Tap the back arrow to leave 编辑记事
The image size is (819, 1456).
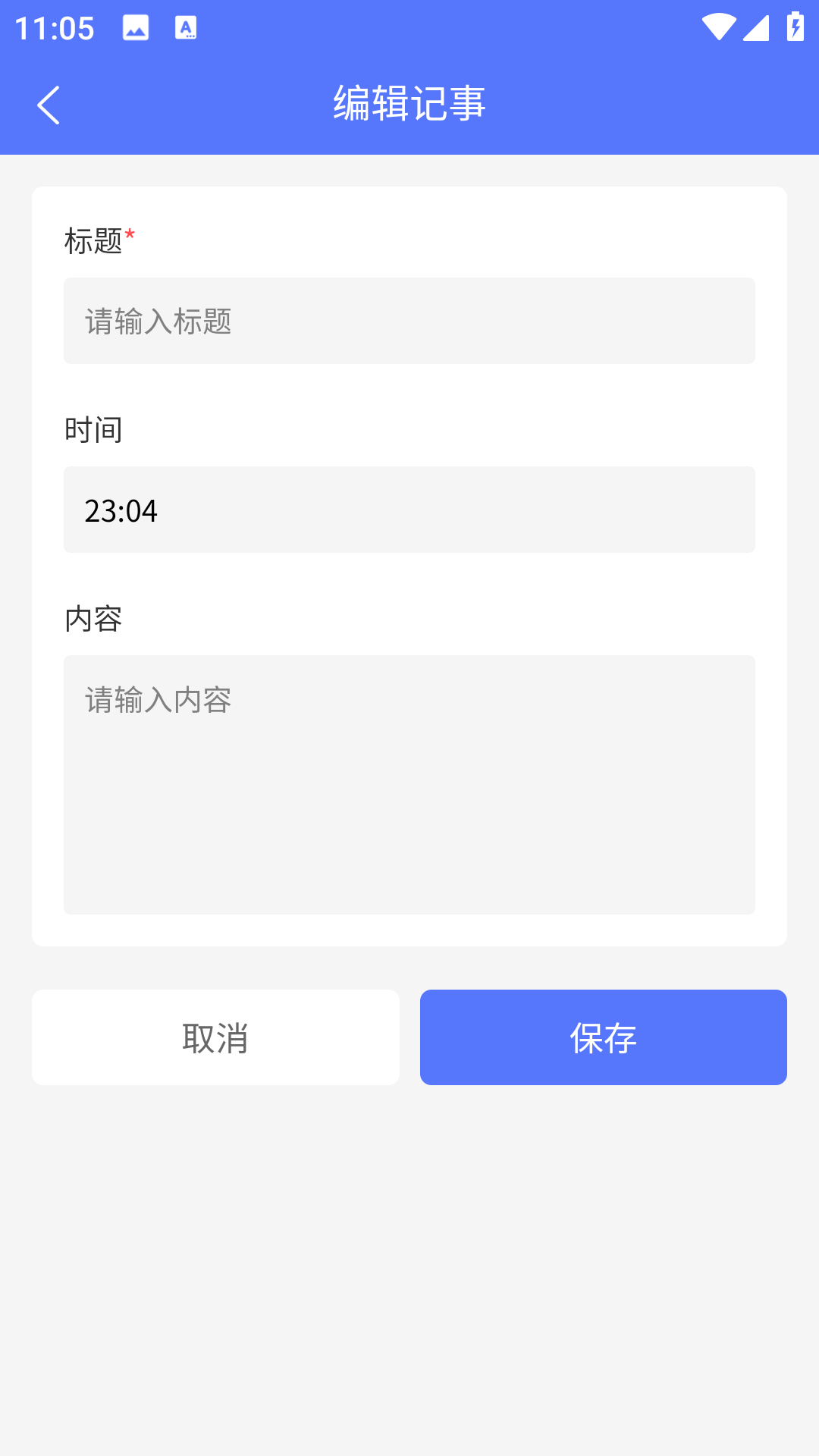(49, 105)
